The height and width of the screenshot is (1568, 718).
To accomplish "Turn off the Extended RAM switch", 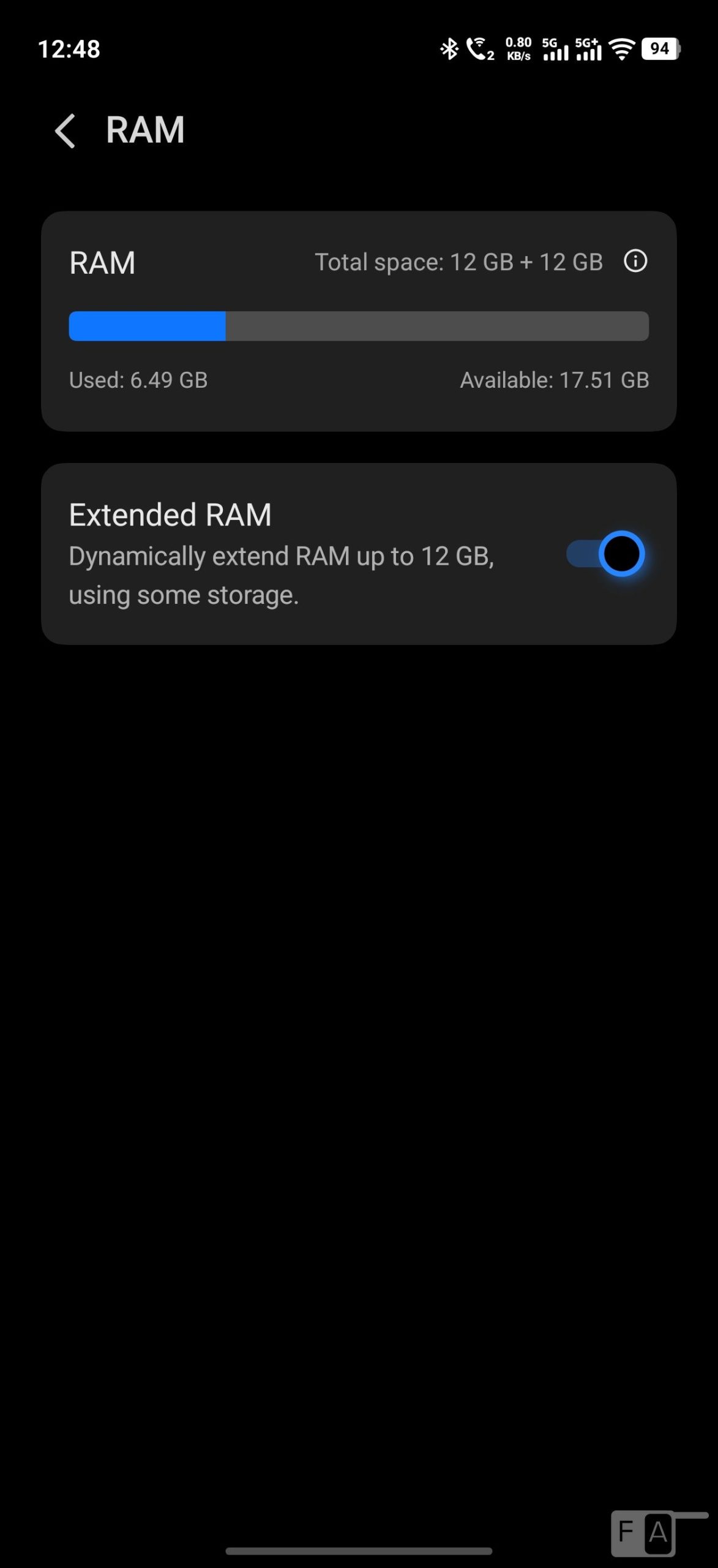I will [x=605, y=554].
